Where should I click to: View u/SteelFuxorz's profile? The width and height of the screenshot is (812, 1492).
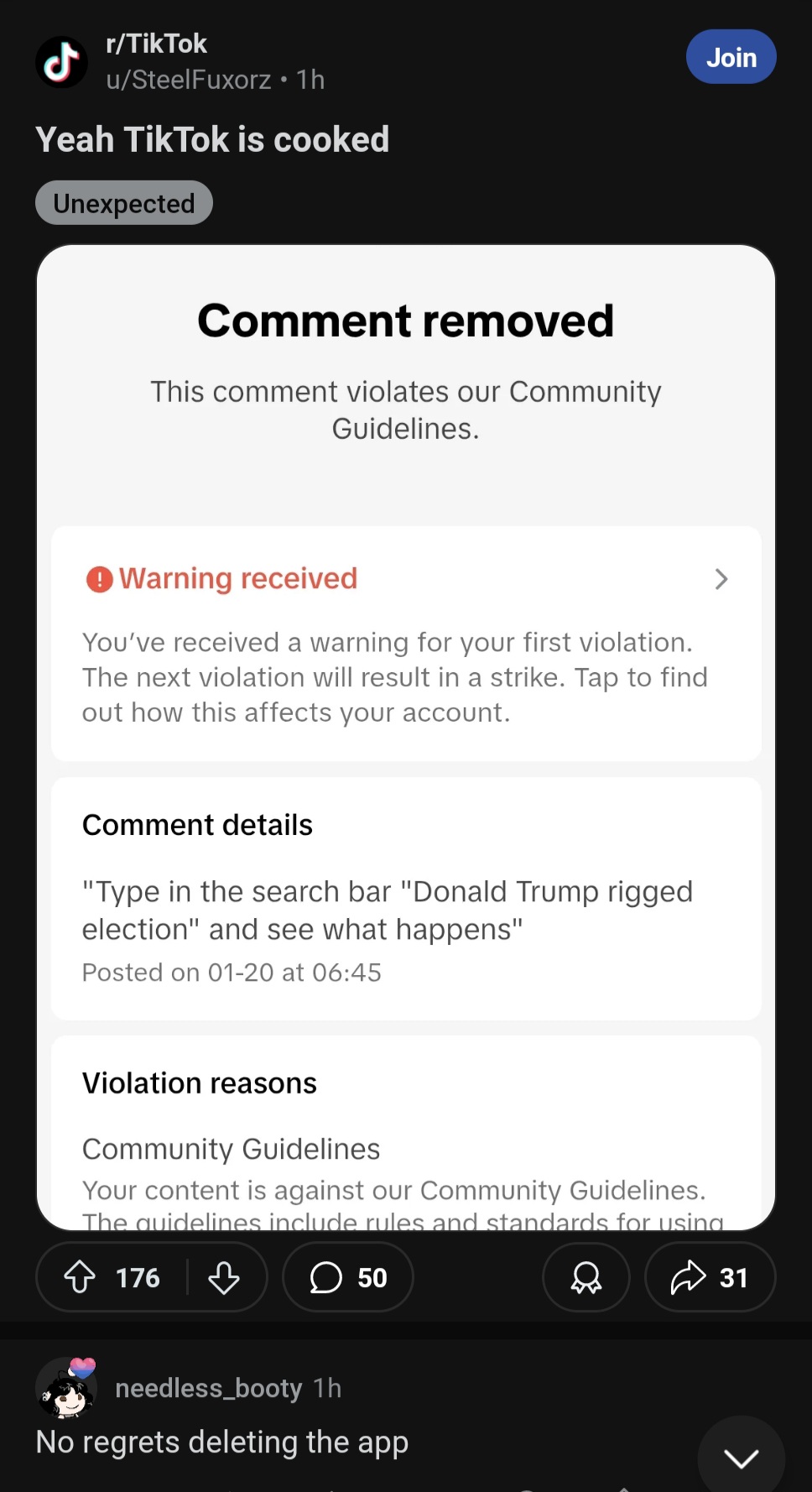[x=189, y=80]
